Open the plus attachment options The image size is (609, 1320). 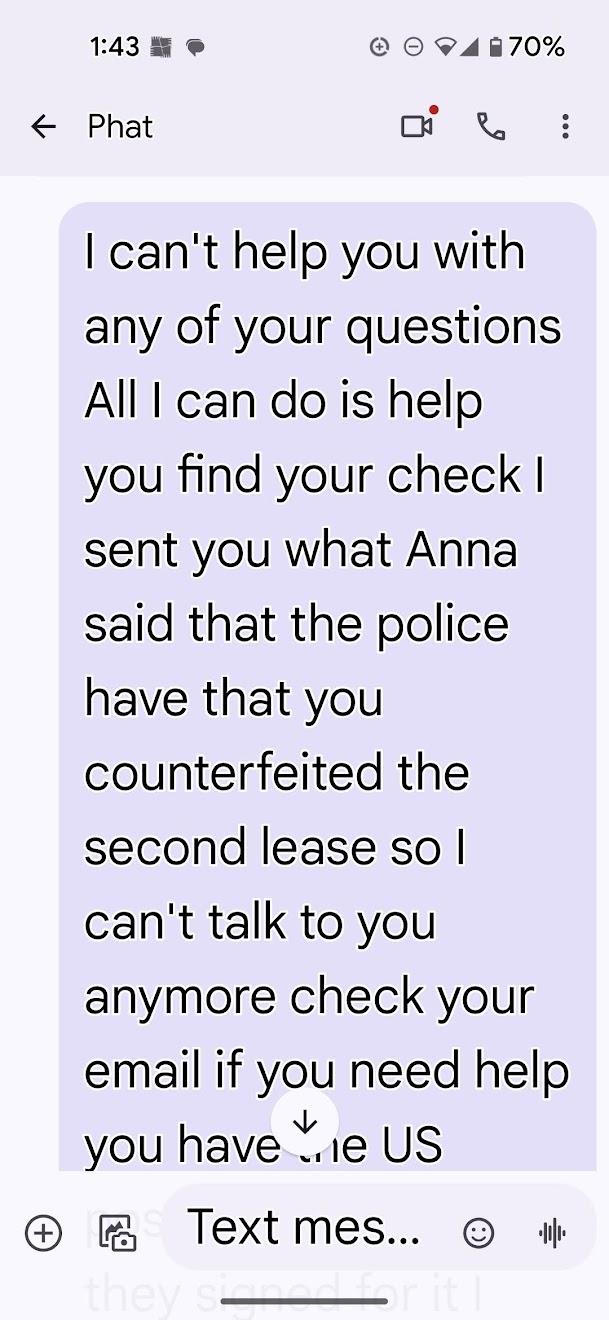pos(43,1233)
